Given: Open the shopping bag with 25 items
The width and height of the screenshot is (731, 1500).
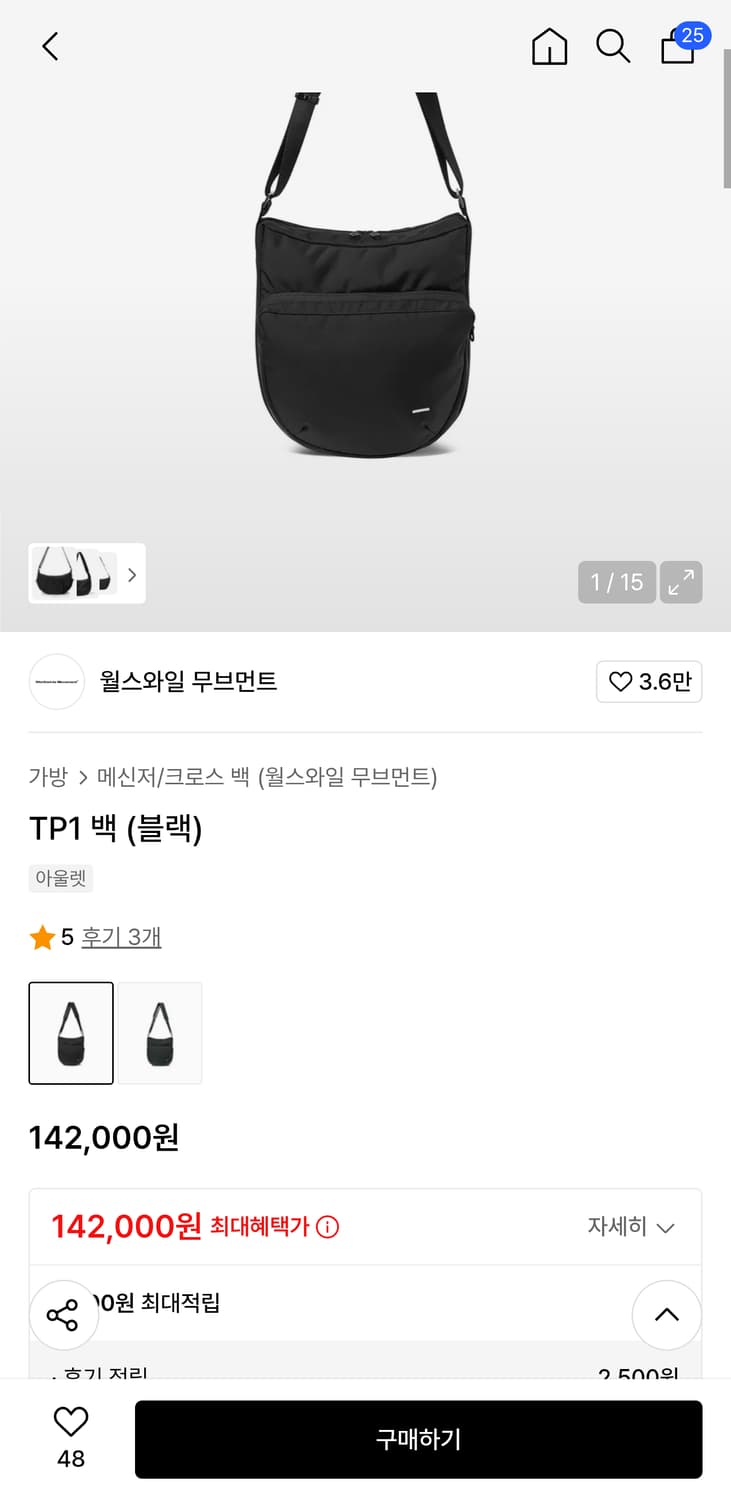Looking at the screenshot, I should pyautogui.click(x=679, y=46).
